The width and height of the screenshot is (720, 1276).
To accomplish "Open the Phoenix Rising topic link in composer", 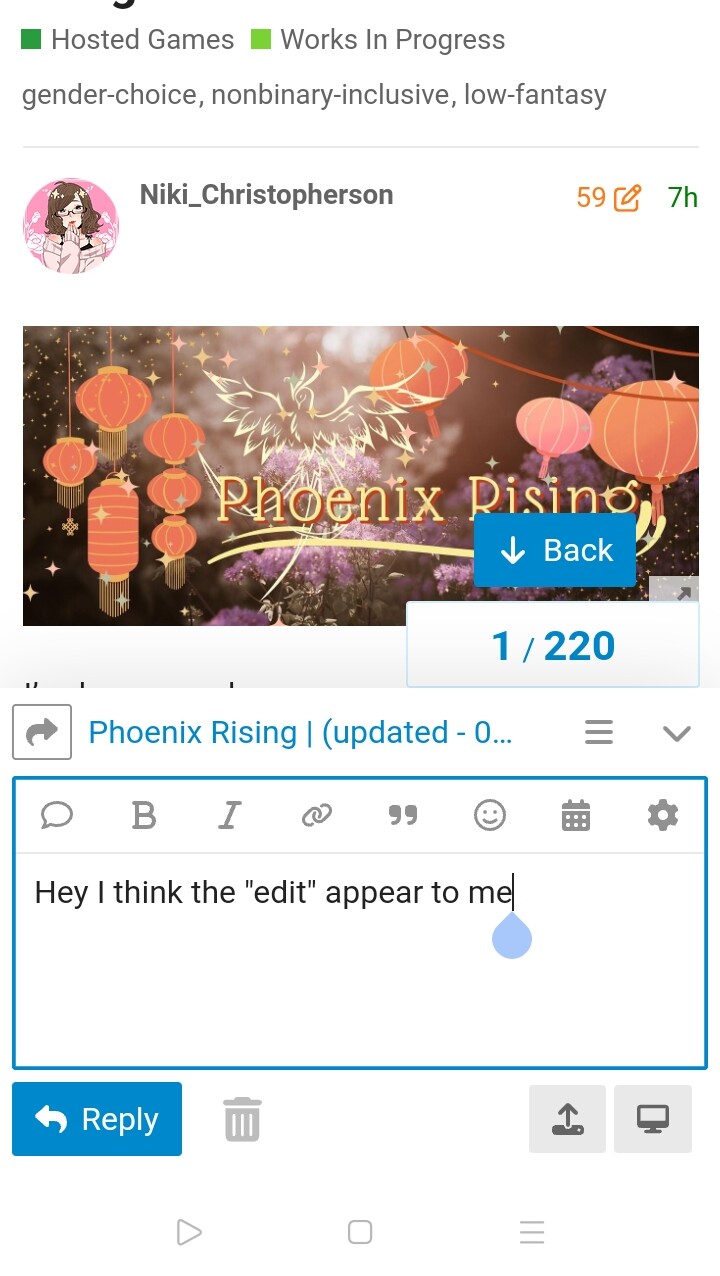I will 300,733.
